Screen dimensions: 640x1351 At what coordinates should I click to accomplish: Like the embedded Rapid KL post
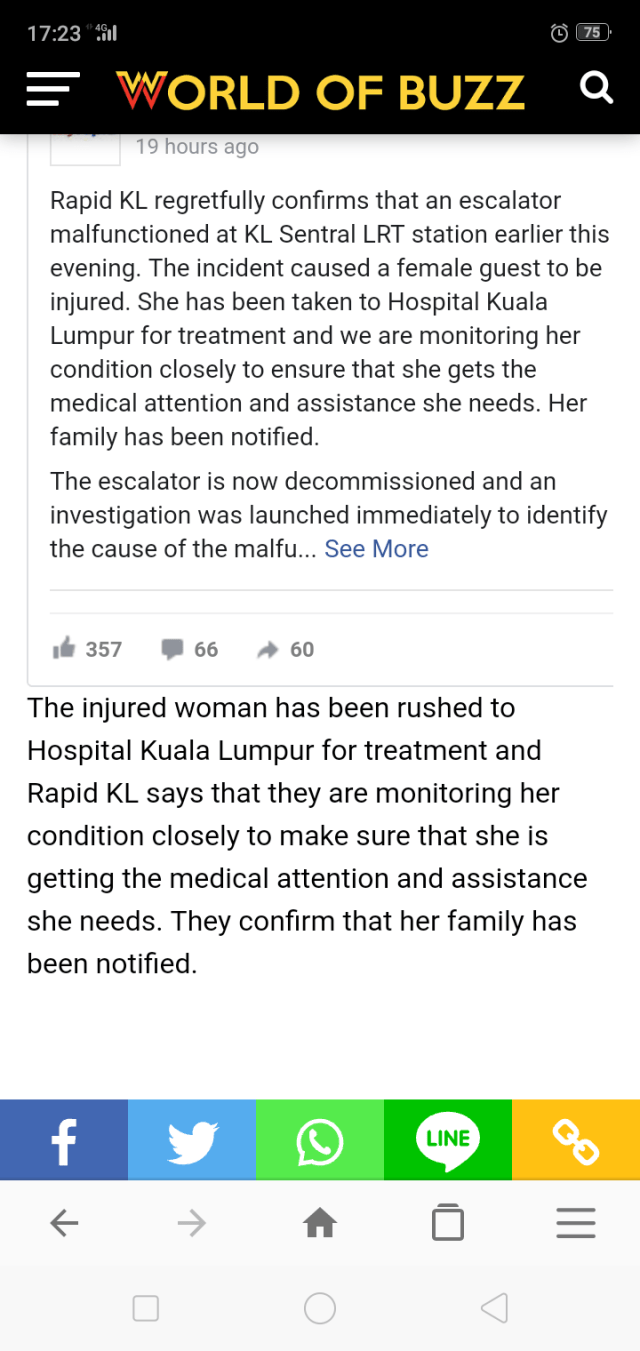(87, 649)
